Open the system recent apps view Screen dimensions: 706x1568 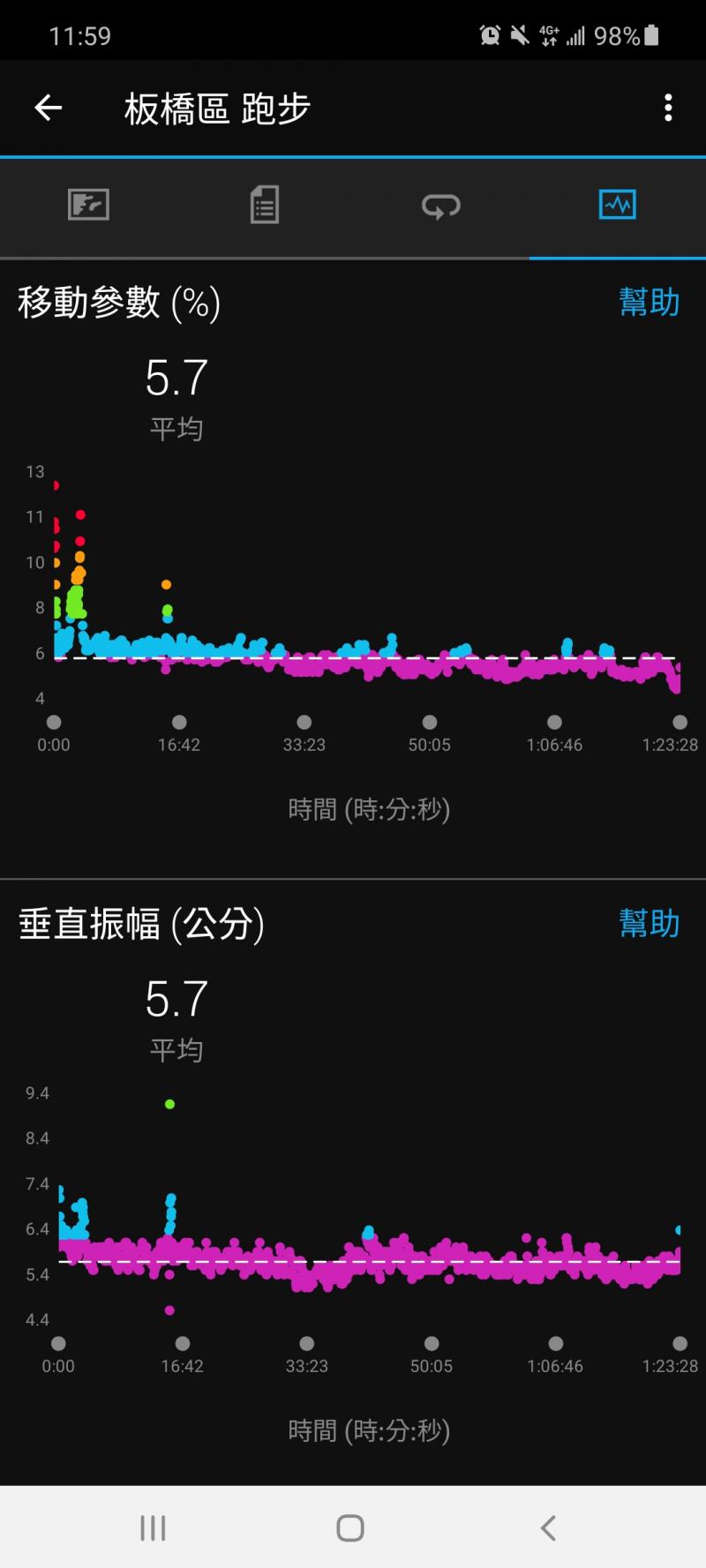(x=153, y=1527)
